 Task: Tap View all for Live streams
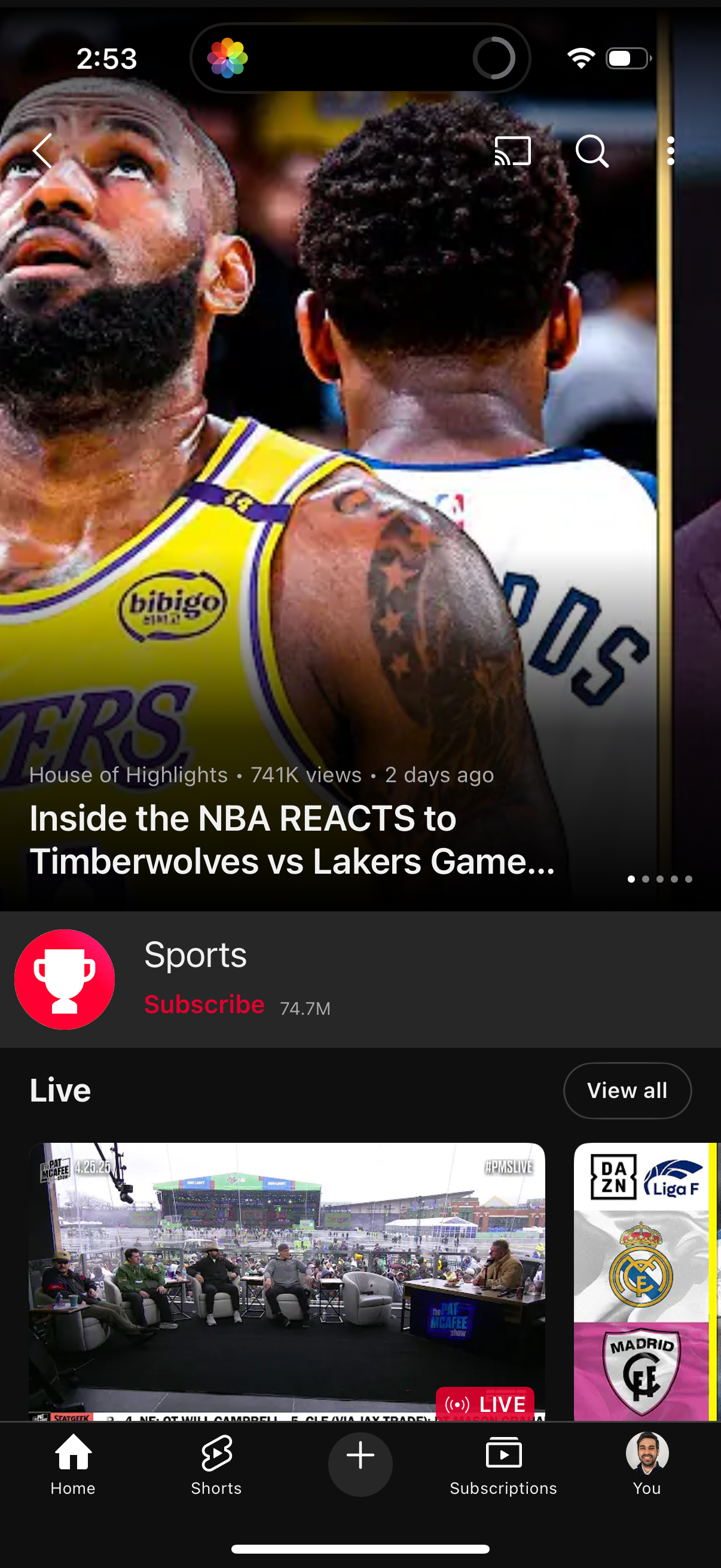(x=627, y=1090)
